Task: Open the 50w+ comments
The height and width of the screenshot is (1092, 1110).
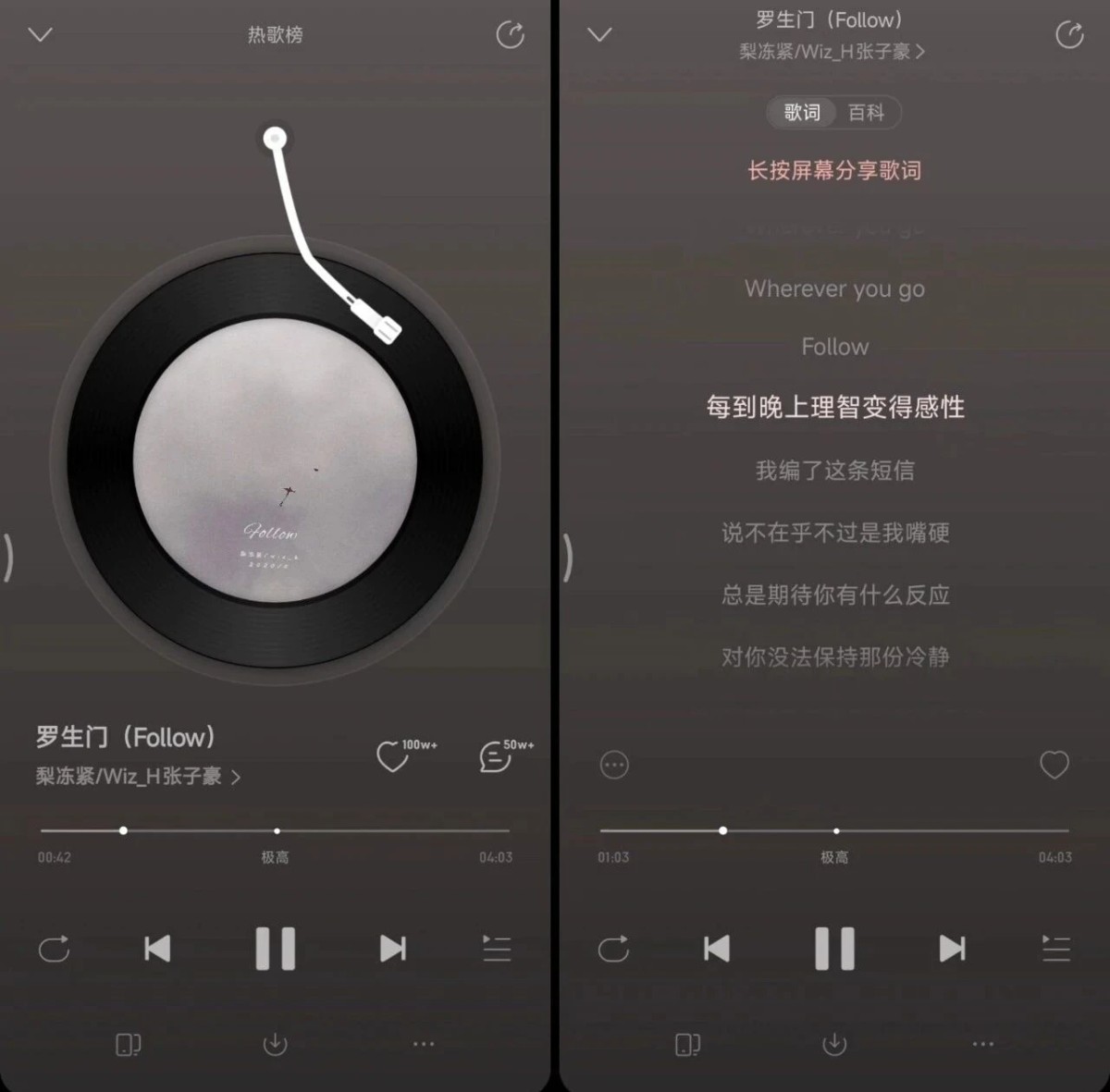Action: point(495,757)
